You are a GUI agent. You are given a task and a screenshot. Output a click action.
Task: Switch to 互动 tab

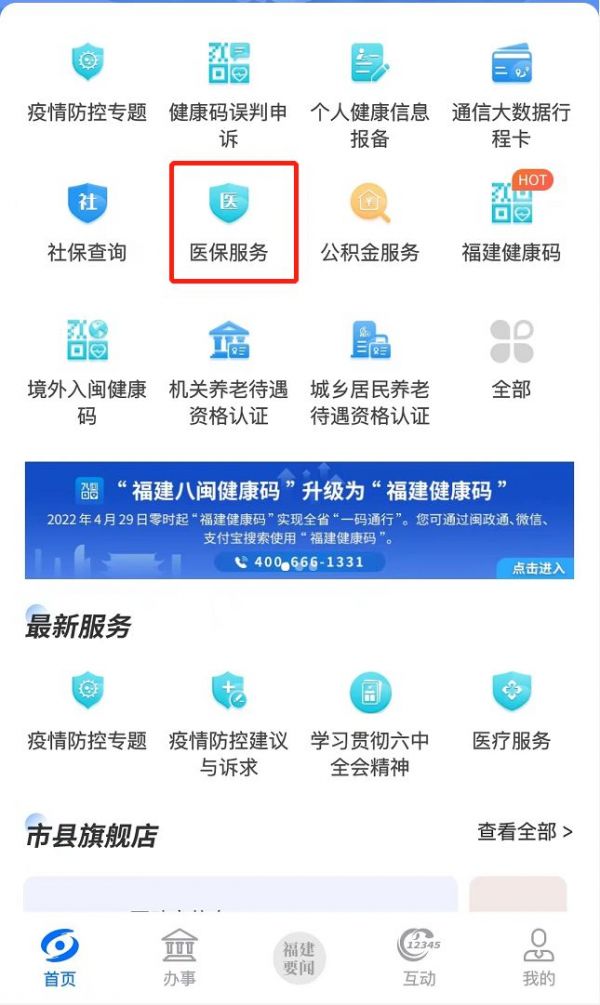419,957
